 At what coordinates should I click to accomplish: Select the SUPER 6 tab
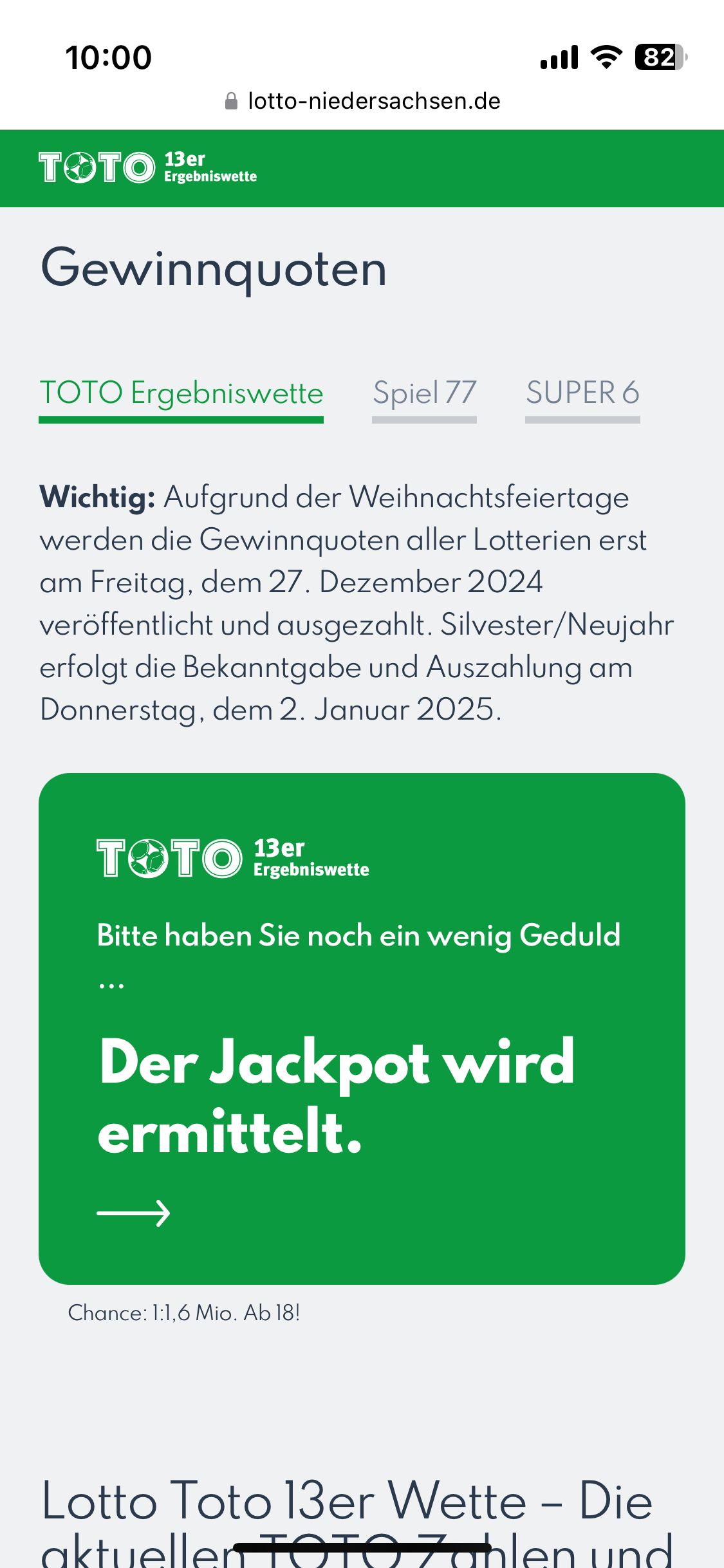(582, 393)
